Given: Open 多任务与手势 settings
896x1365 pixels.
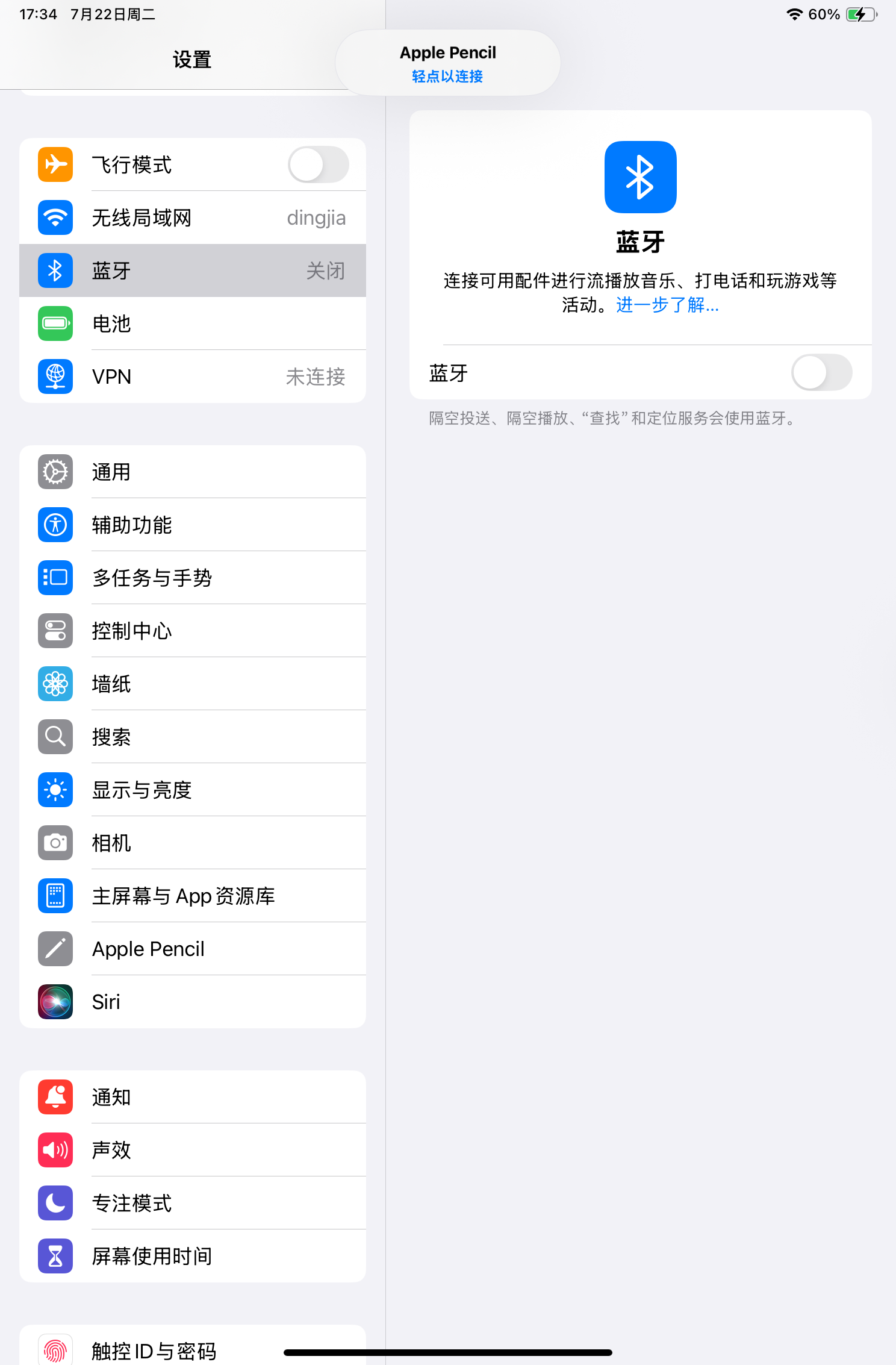Looking at the screenshot, I should [x=193, y=578].
